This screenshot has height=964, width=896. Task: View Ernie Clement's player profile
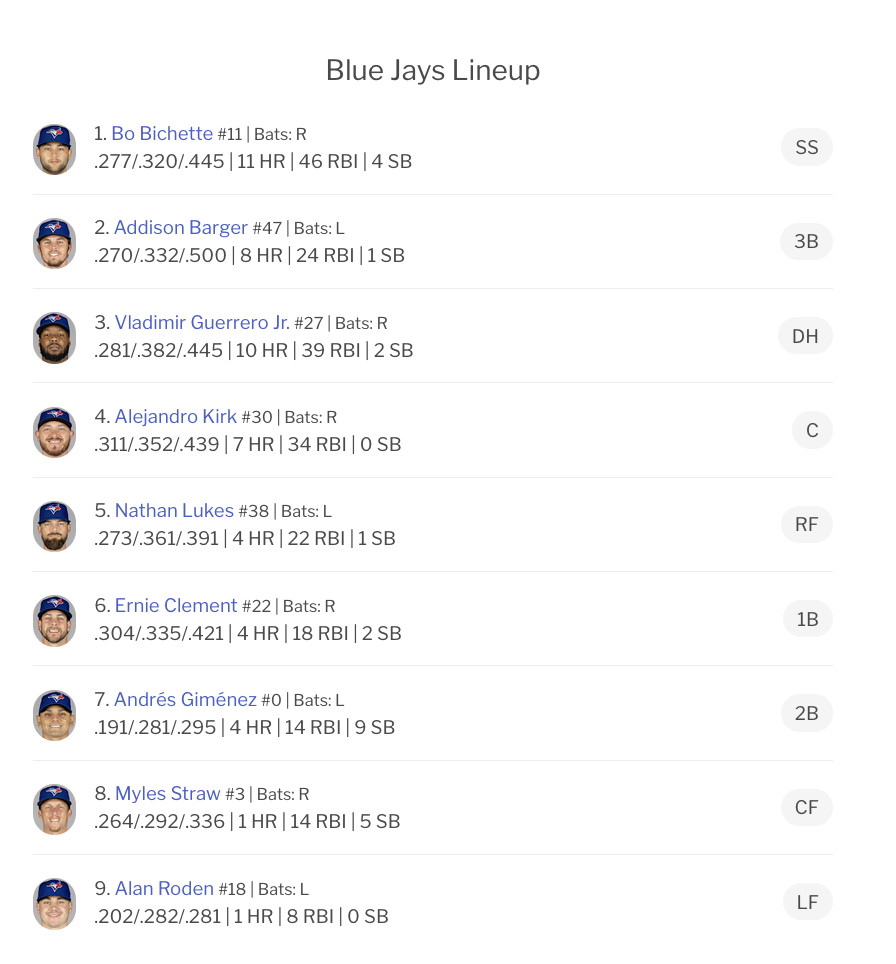(176, 606)
